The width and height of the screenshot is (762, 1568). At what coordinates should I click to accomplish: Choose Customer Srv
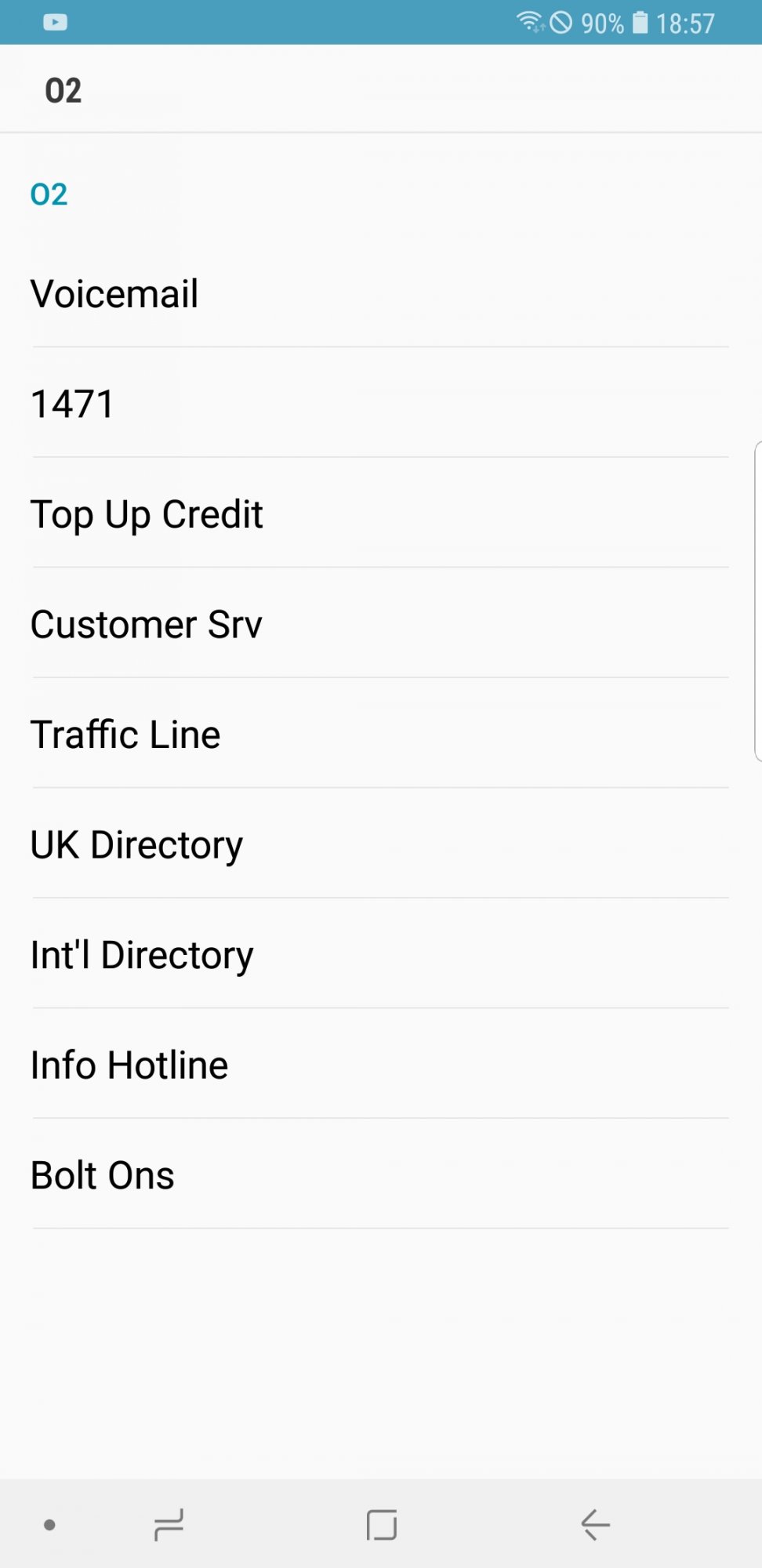[381, 623]
